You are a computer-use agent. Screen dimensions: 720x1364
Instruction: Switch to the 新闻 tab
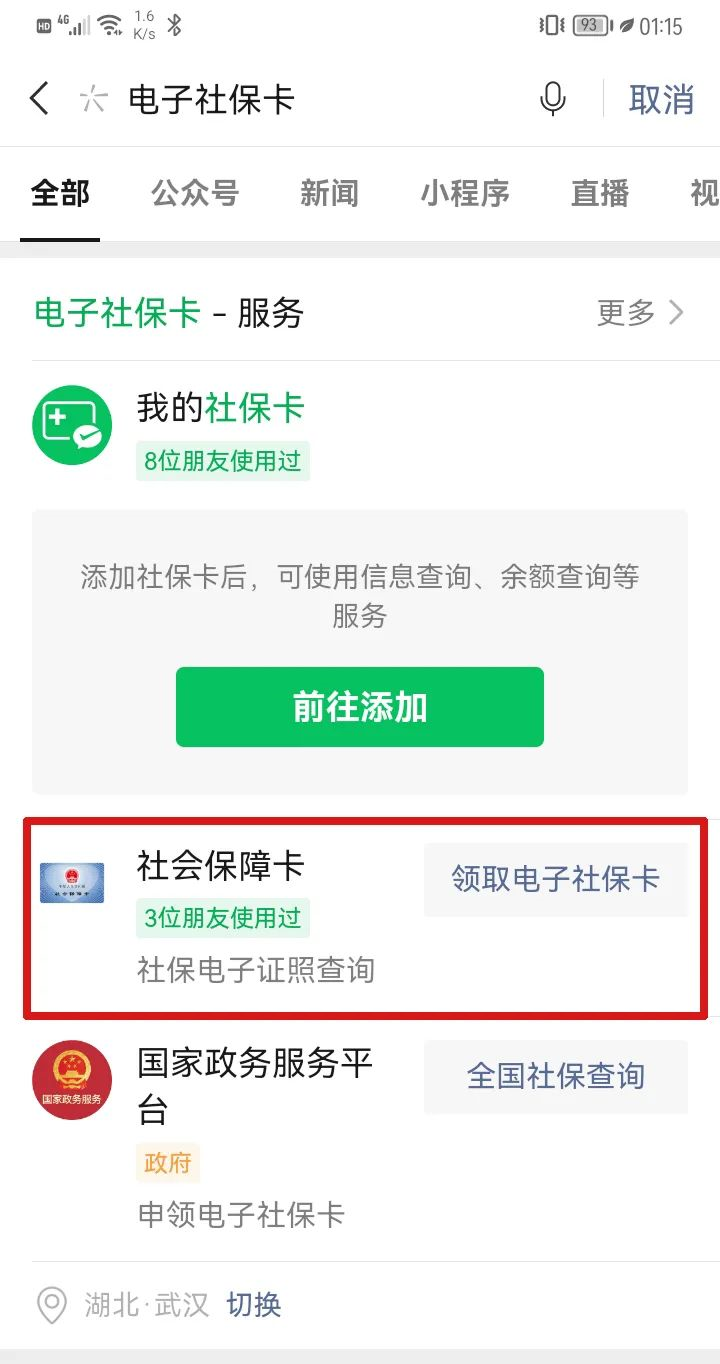point(329,193)
